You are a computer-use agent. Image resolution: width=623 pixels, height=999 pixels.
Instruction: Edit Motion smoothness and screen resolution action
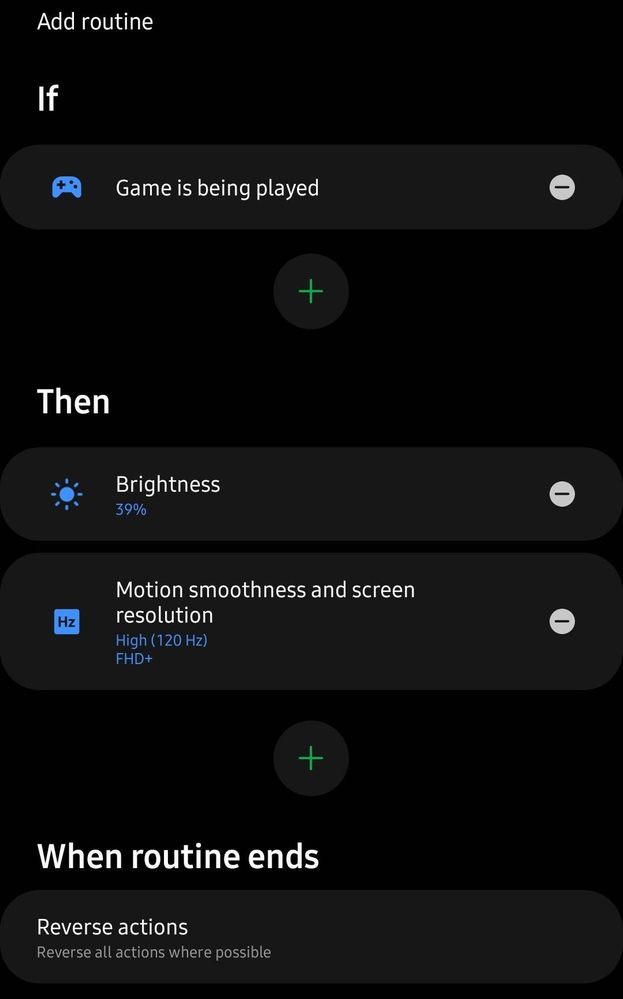click(x=312, y=621)
